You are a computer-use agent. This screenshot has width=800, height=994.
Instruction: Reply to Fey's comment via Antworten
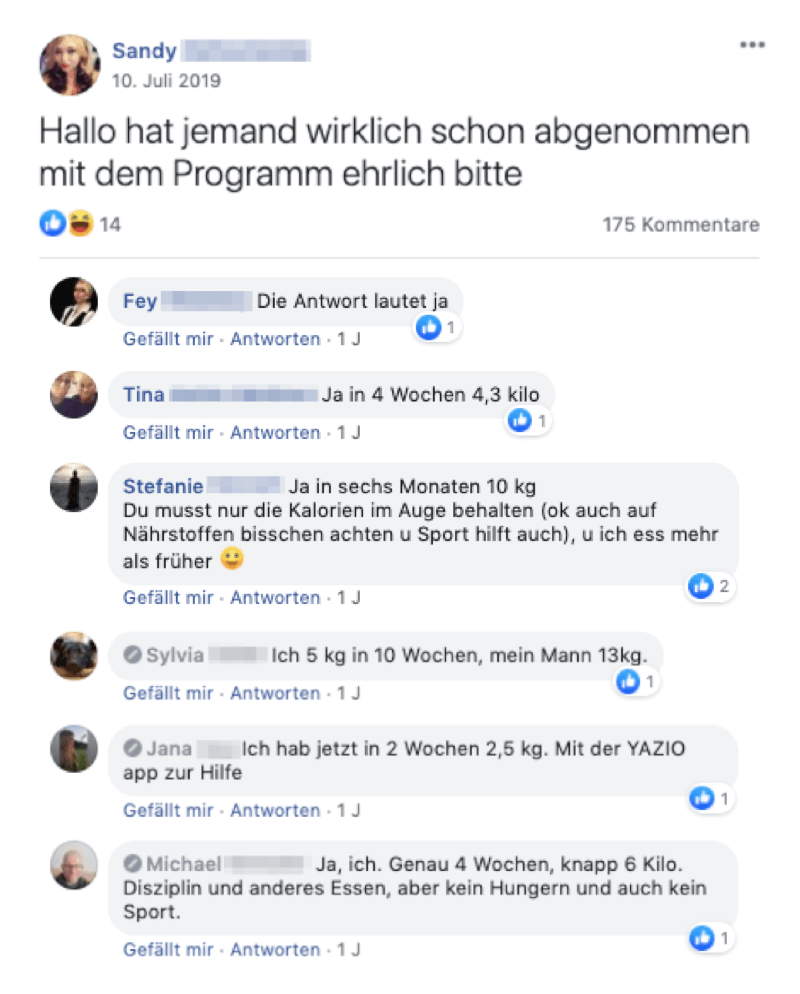275,339
